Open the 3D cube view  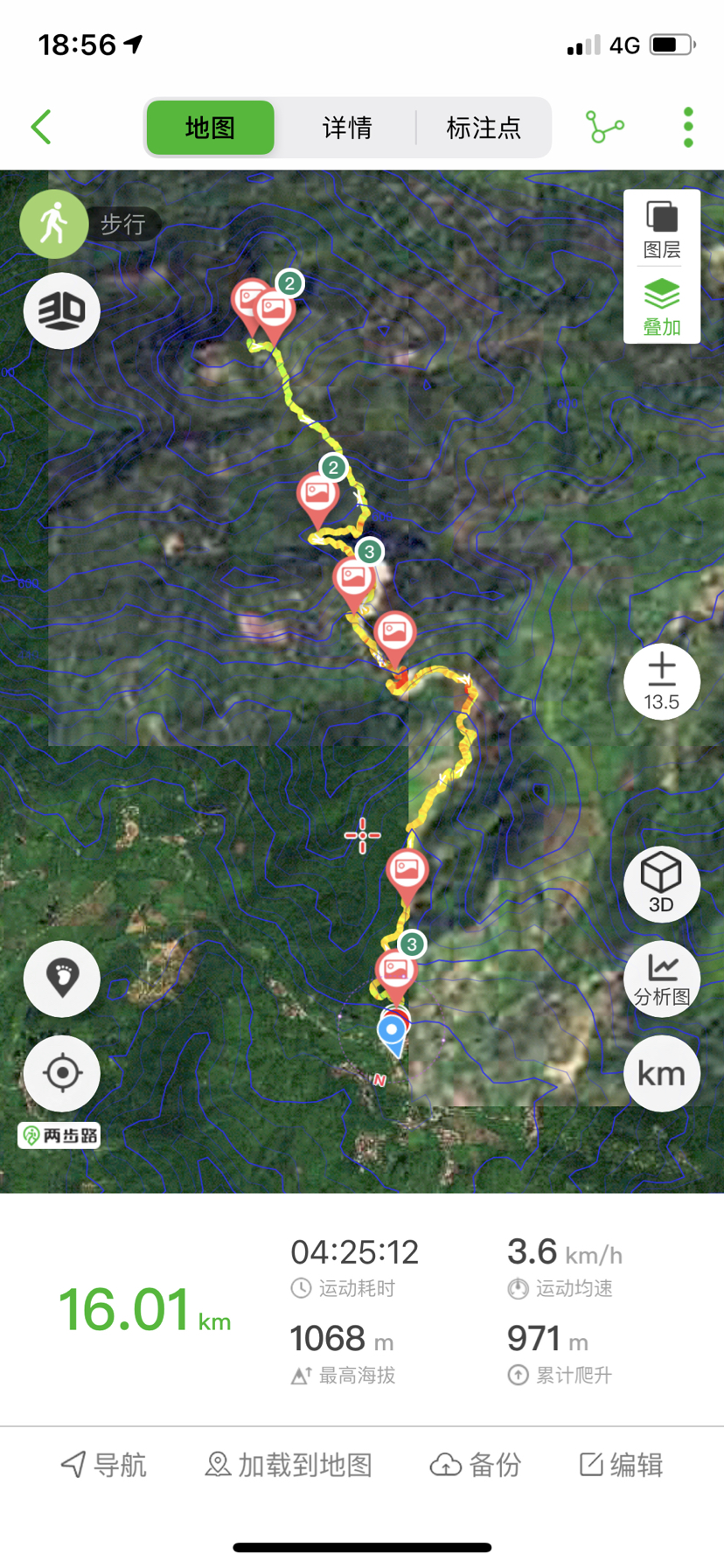coord(662,883)
